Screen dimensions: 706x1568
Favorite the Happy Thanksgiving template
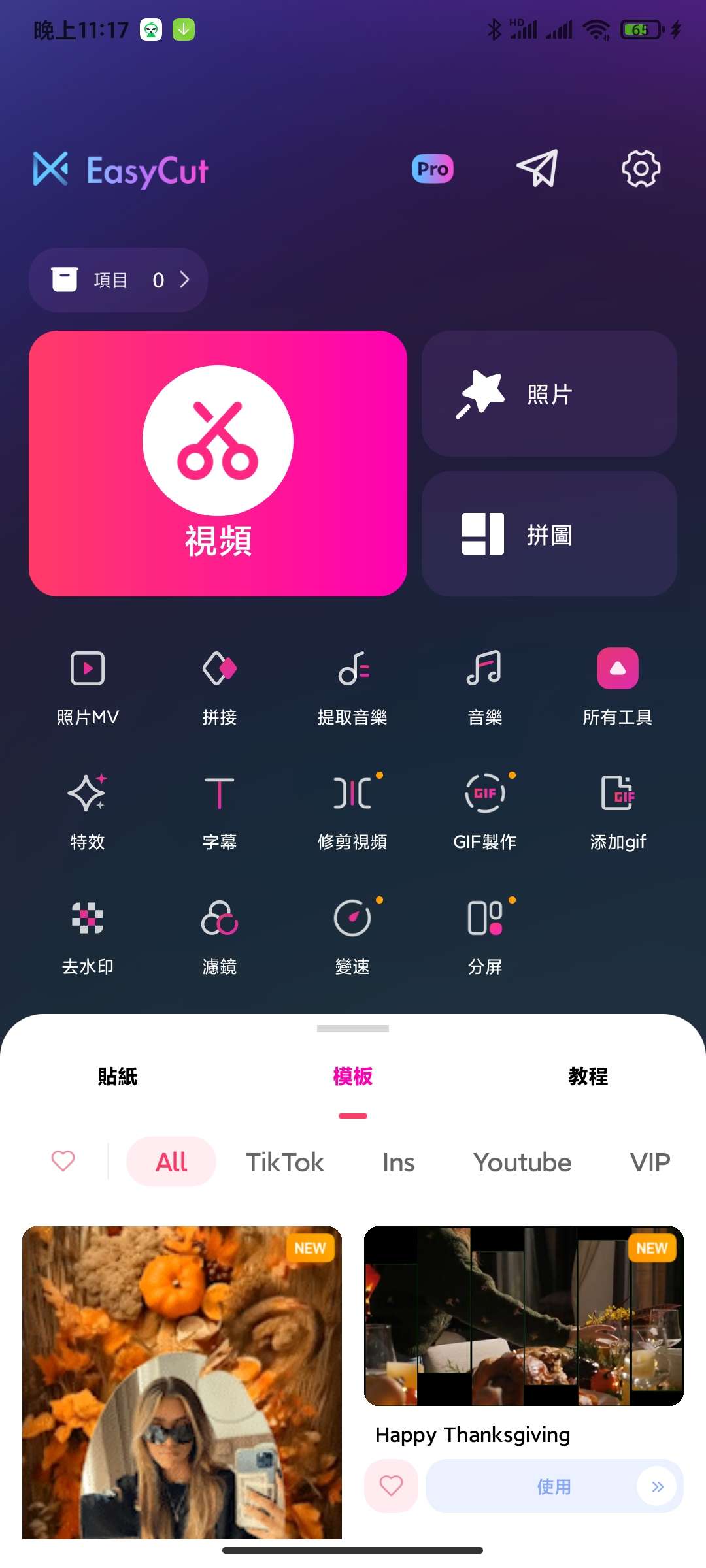[391, 1486]
